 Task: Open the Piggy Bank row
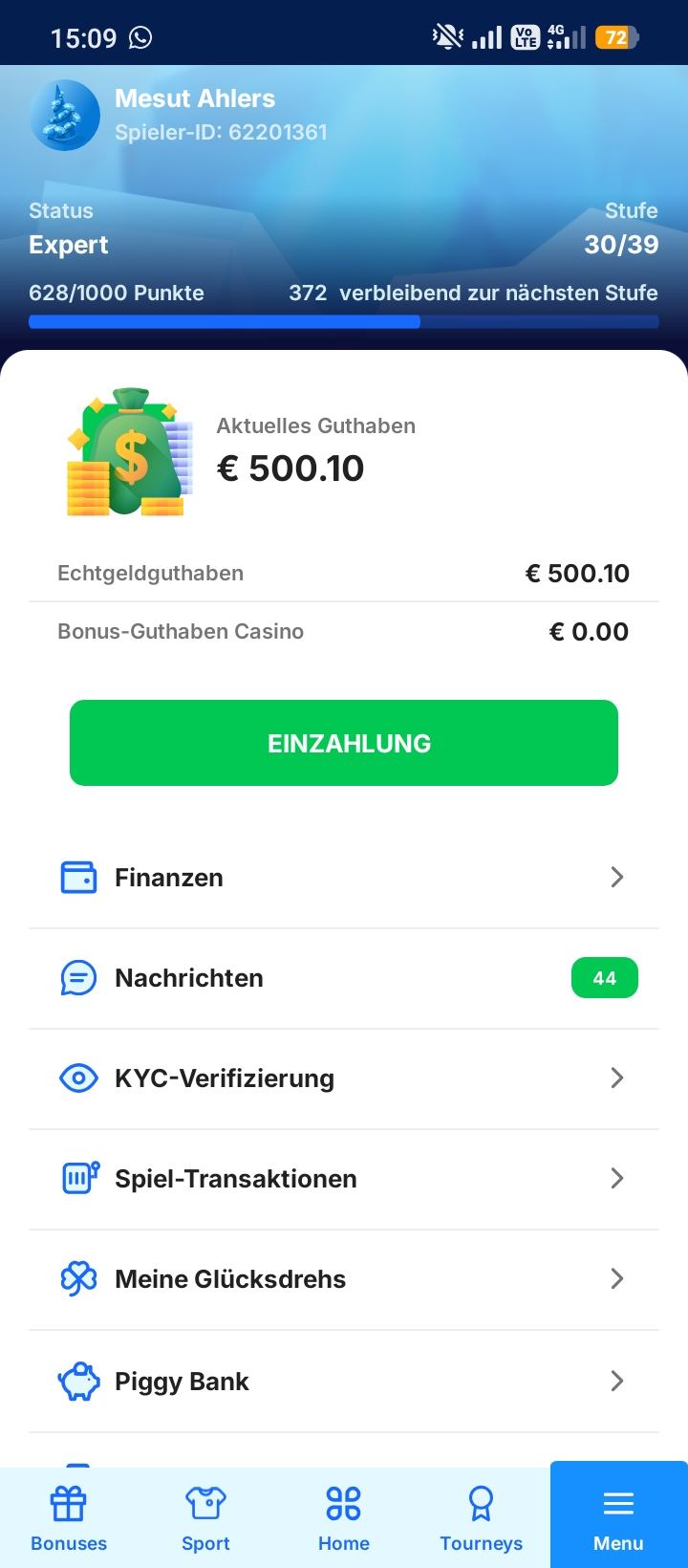click(344, 1382)
